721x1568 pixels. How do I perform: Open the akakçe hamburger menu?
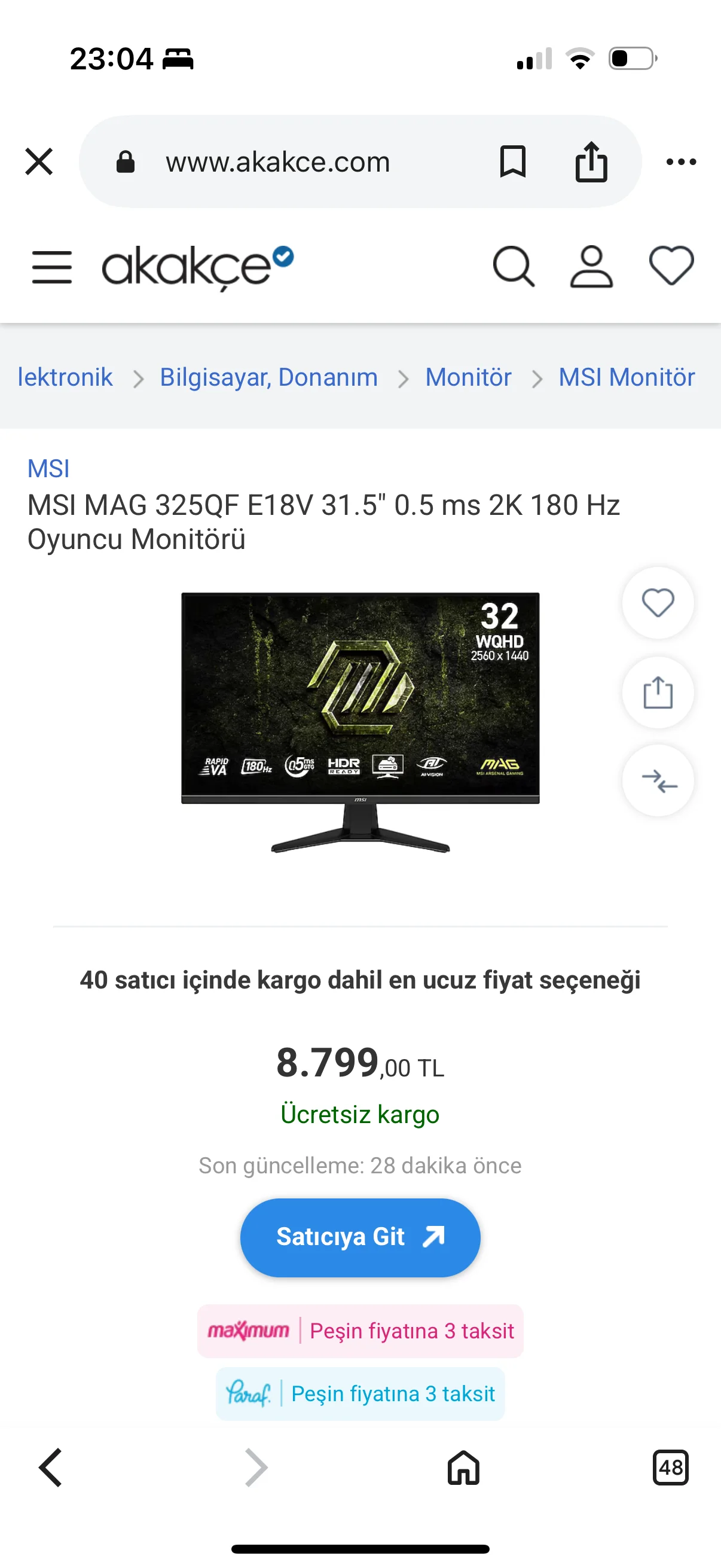pos(52,267)
